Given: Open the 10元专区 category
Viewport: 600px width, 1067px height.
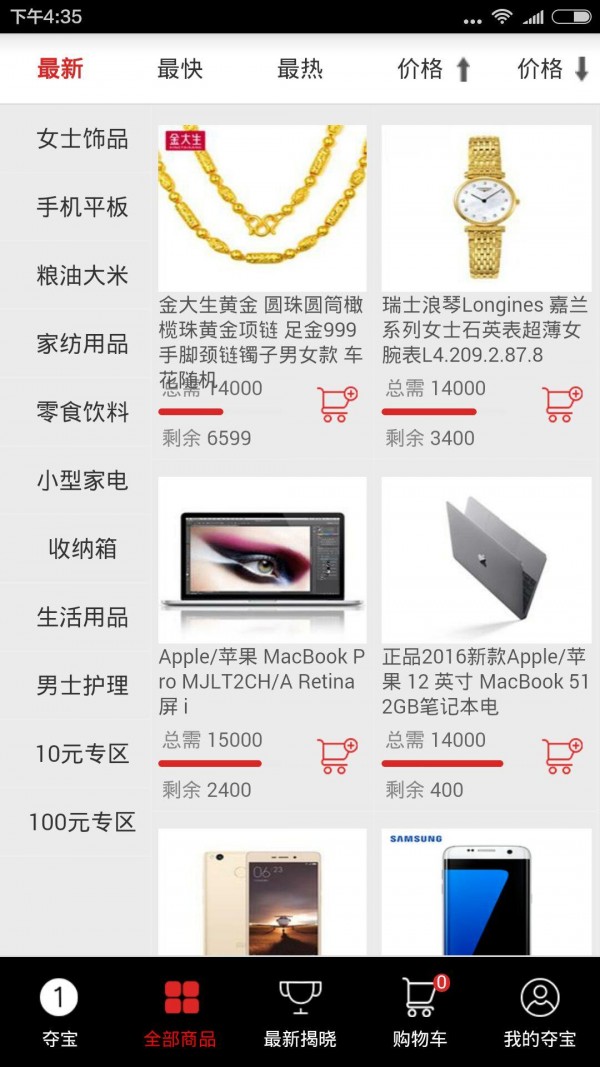Looking at the screenshot, I should [82, 754].
